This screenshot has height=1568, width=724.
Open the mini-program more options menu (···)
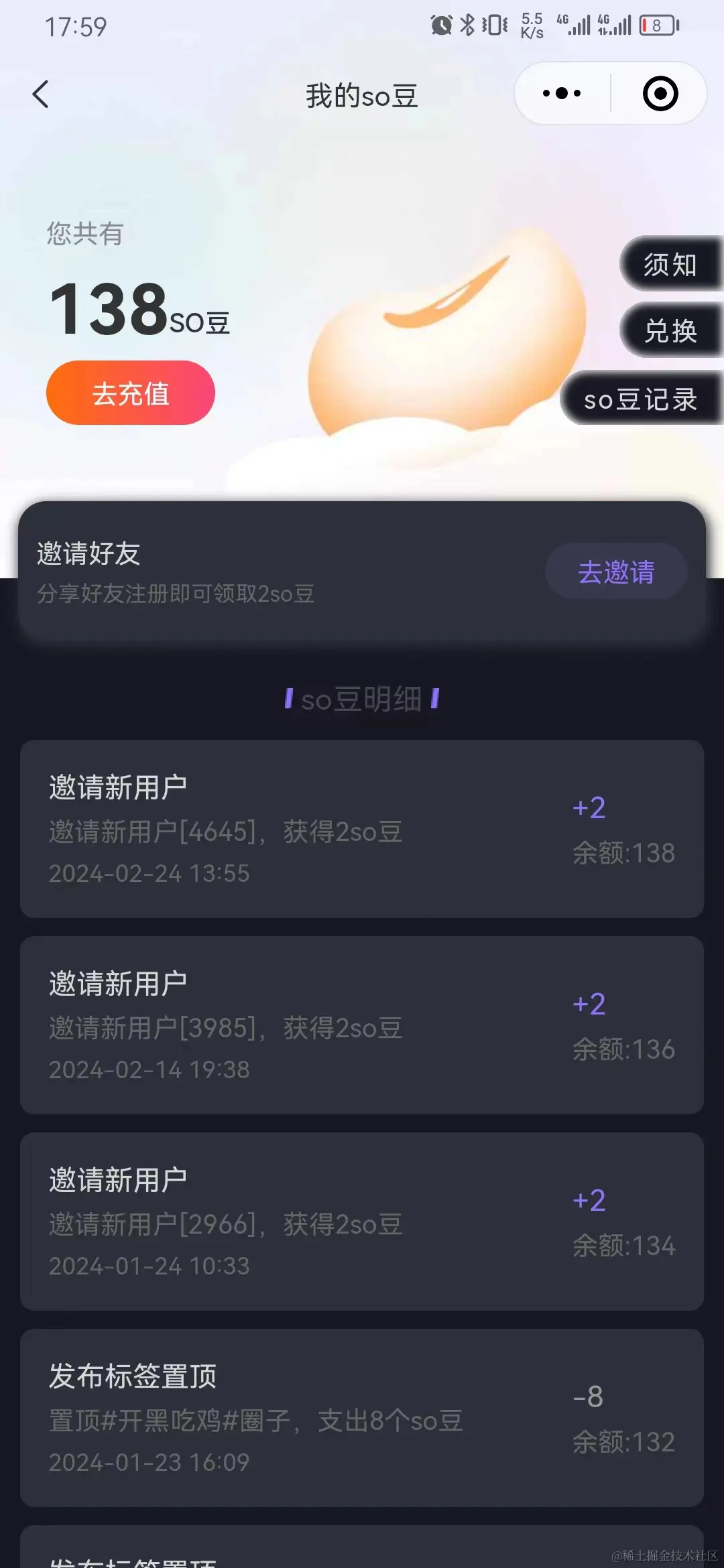click(x=560, y=94)
